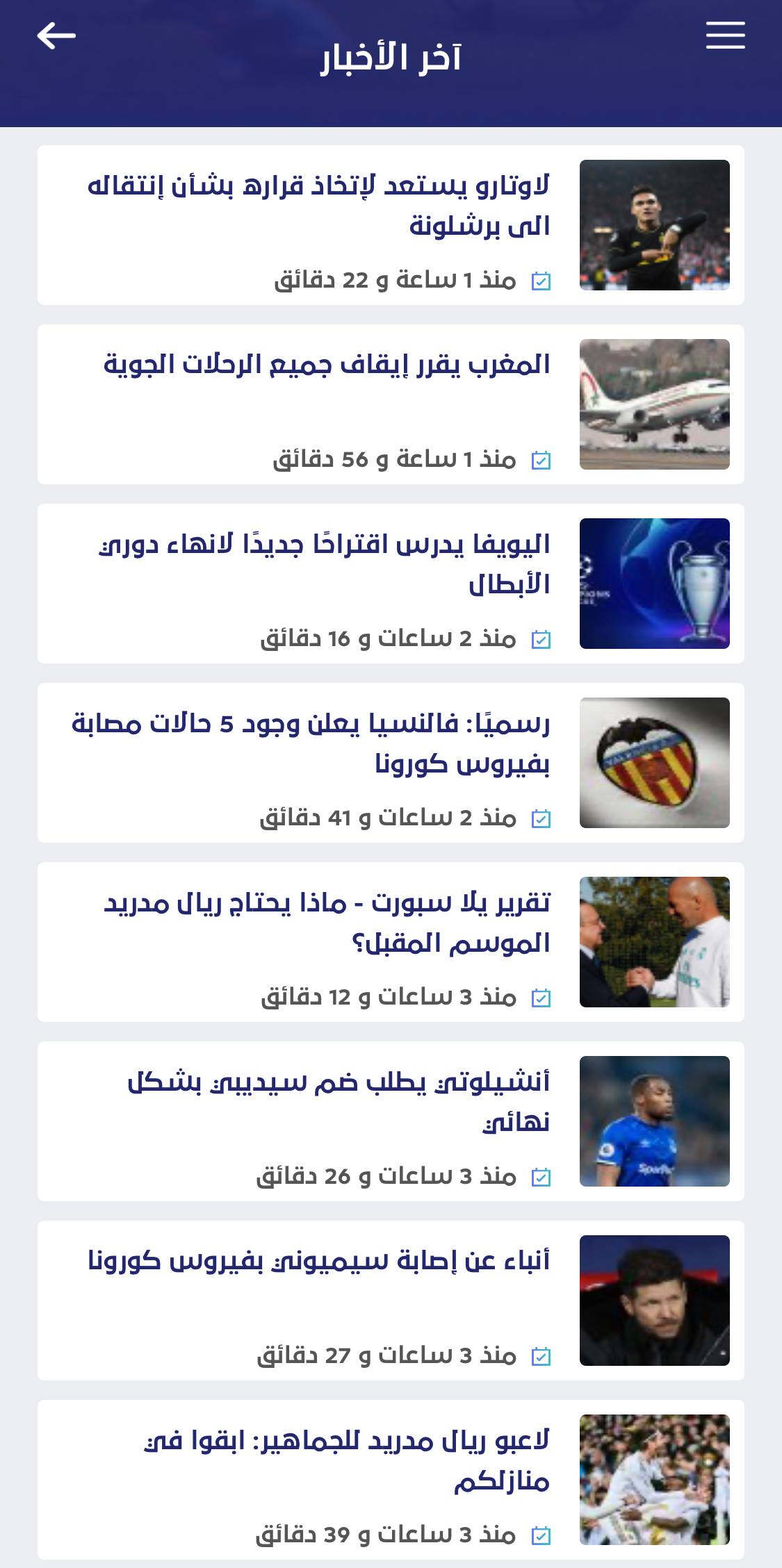Read the Morocco flights suspension story
The image size is (782, 1568).
point(391,404)
